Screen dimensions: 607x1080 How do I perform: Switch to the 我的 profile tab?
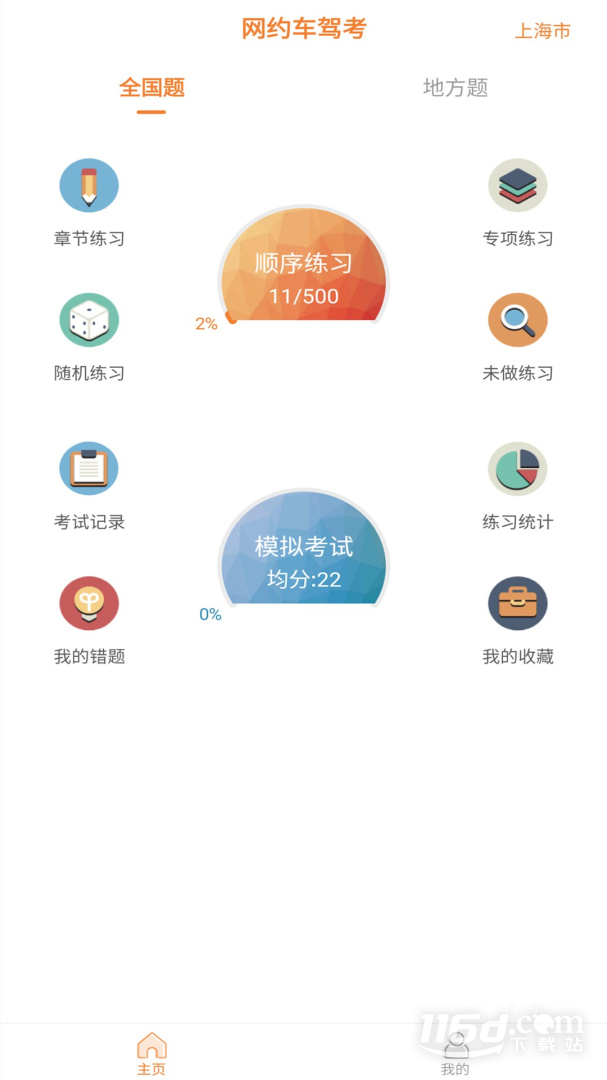(x=455, y=1053)
